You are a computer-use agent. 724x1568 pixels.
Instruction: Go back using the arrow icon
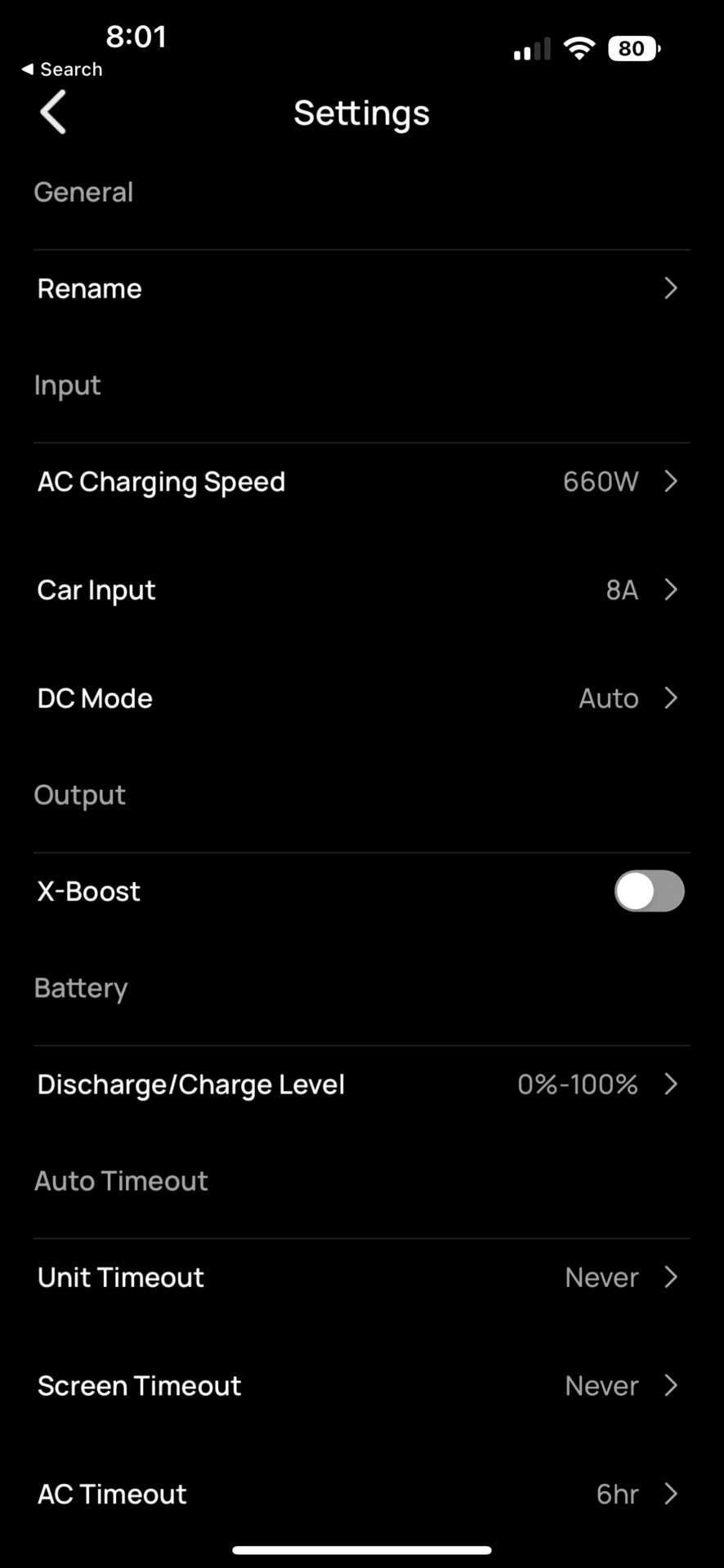53,113
